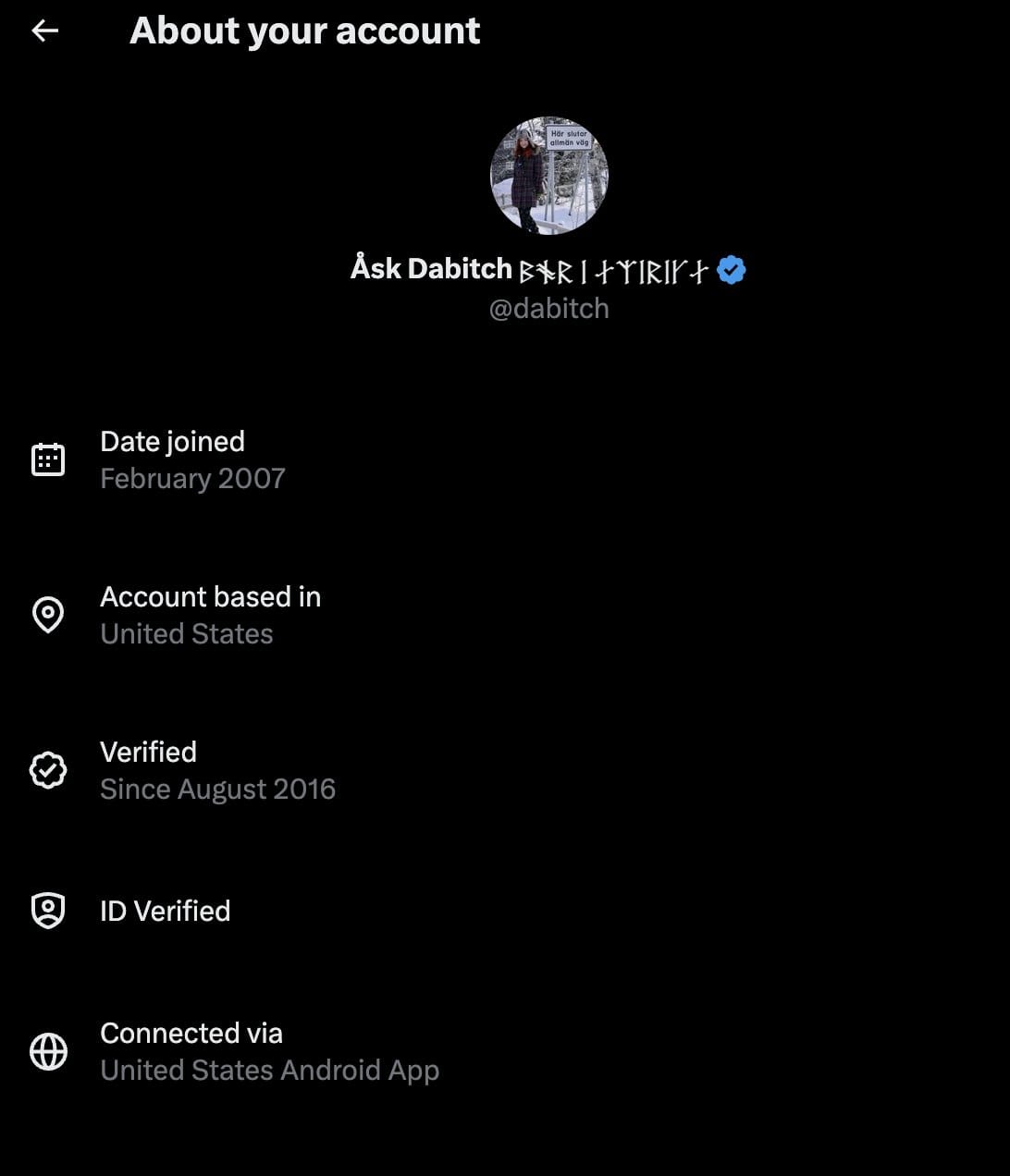
Task: Open the @dabitch profile picture
Action: [548, 176]
